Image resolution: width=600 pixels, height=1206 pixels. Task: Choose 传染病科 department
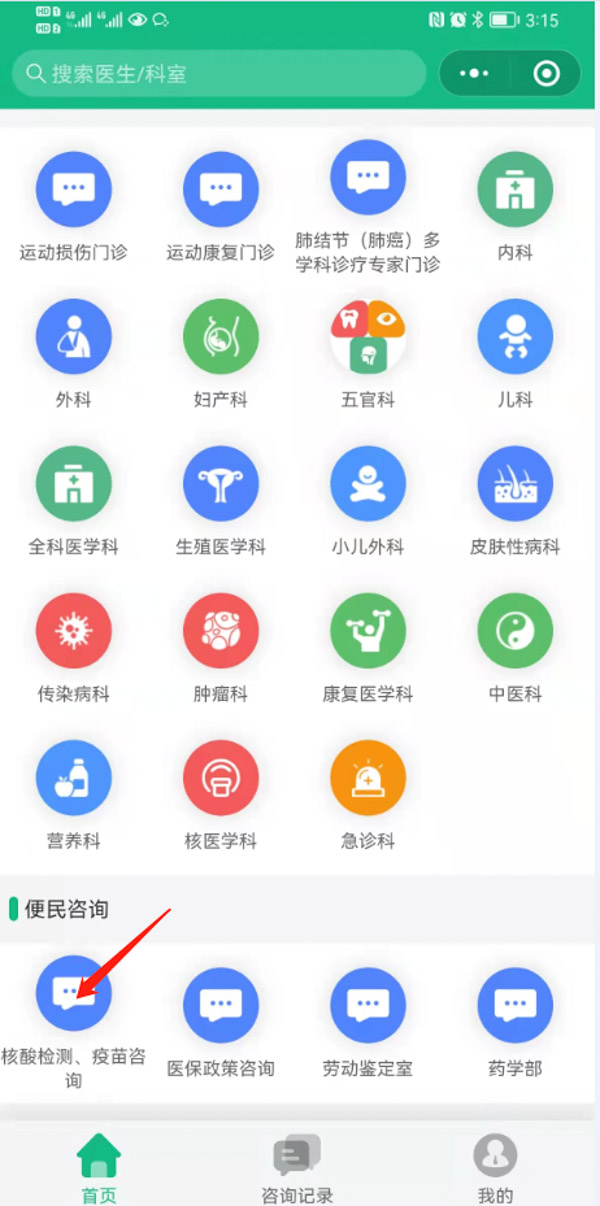[74, 631]
